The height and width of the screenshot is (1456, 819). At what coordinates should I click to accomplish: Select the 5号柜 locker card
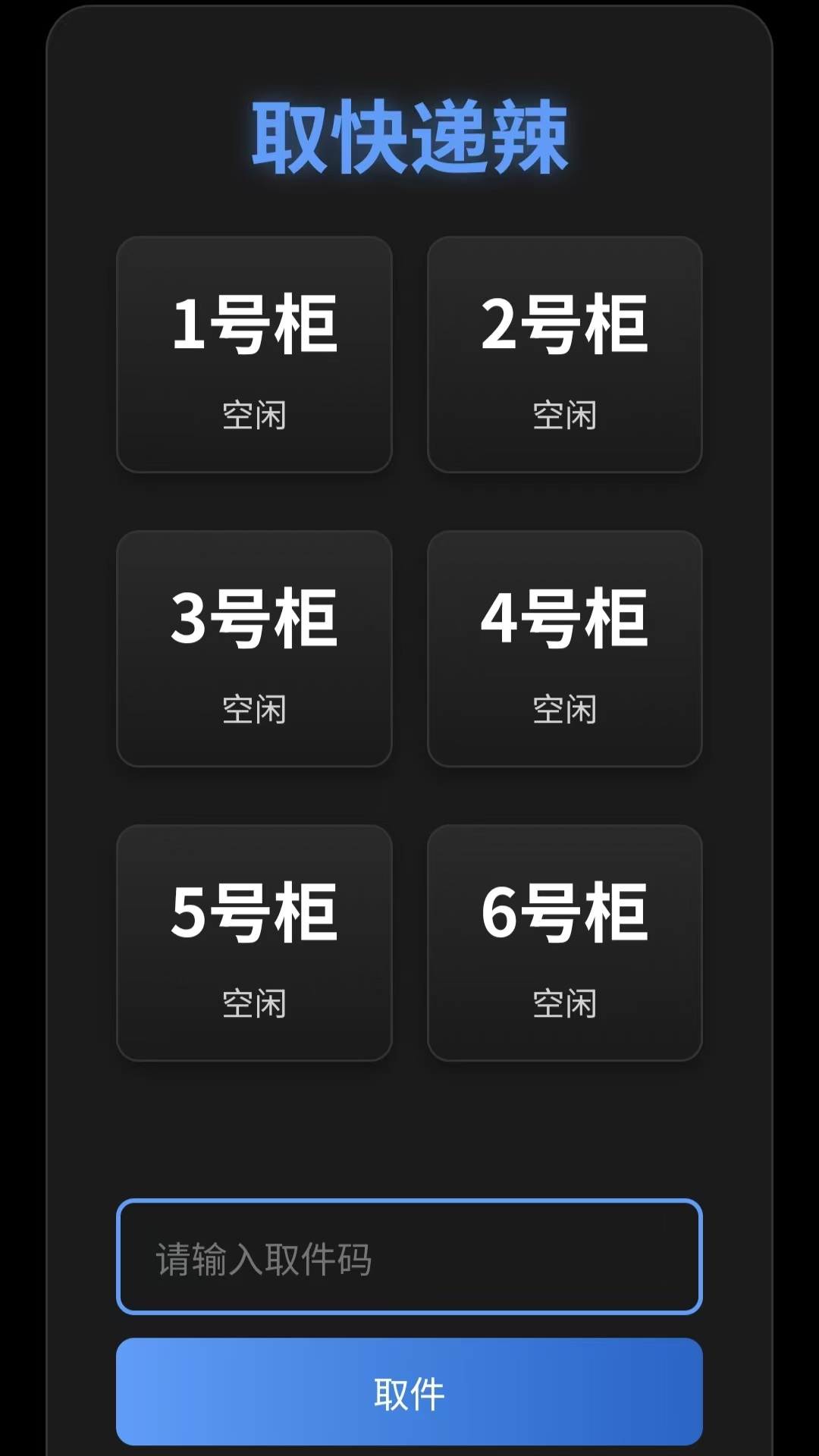[255, 944]
